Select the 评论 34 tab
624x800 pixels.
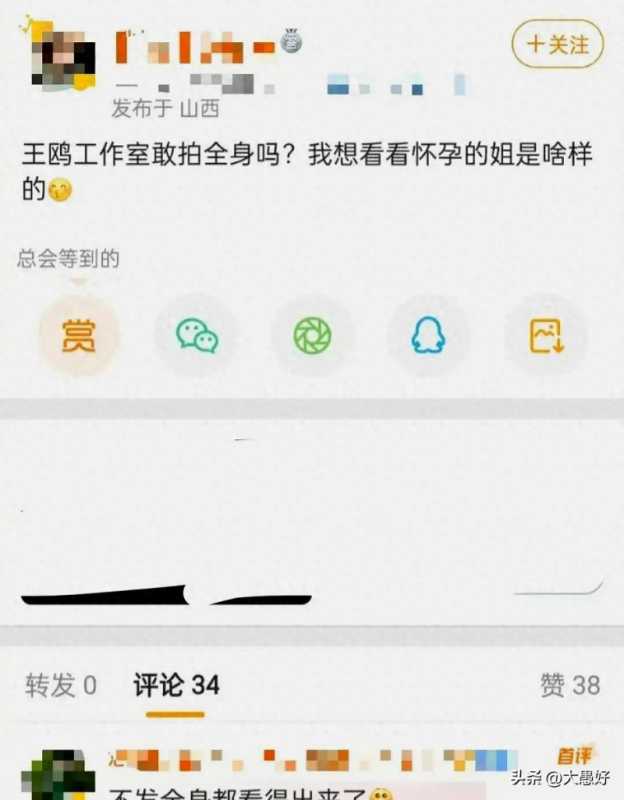point(176,685)
